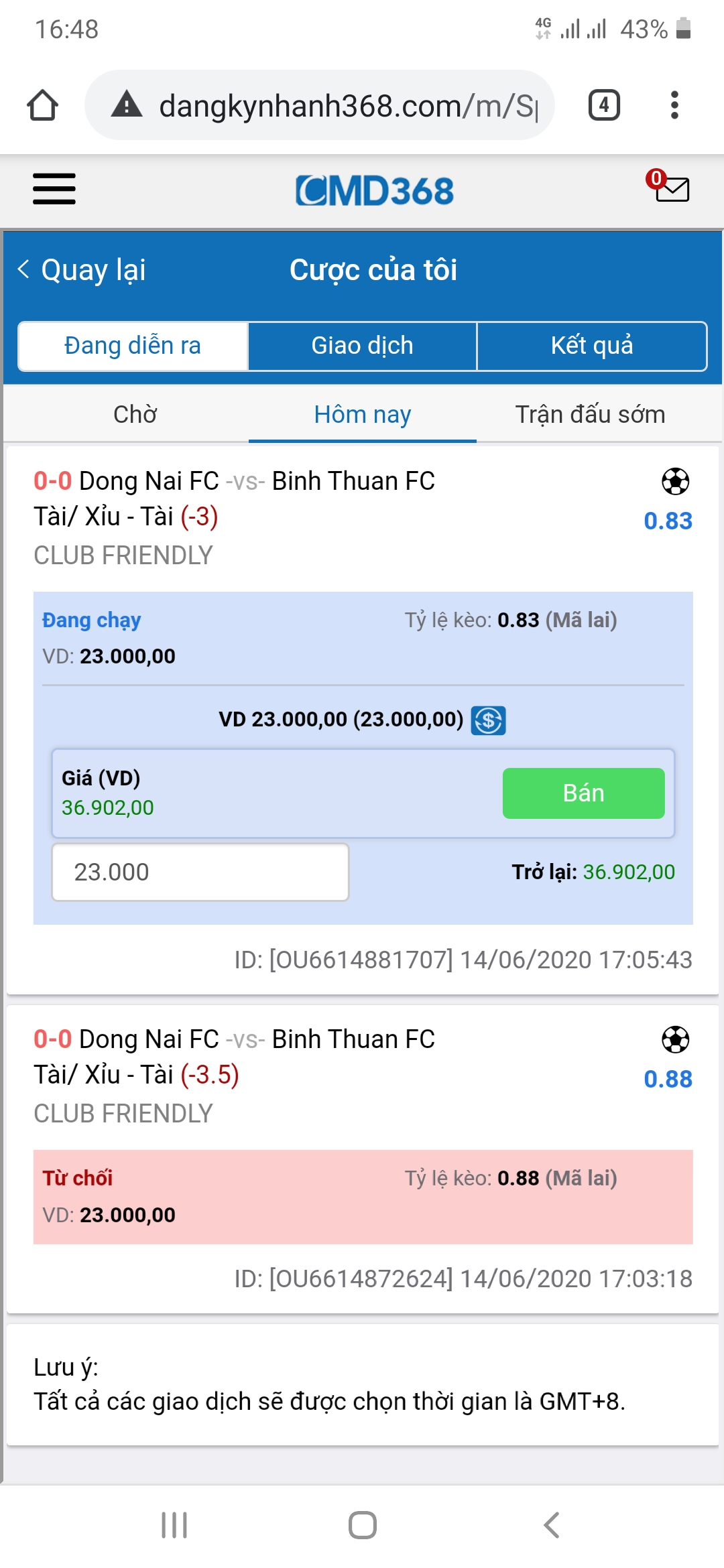The width and height of the screenshot is (724, 1568).
Task: Click the soccer ball icon on rejected bet
Action: [675, 1039]
